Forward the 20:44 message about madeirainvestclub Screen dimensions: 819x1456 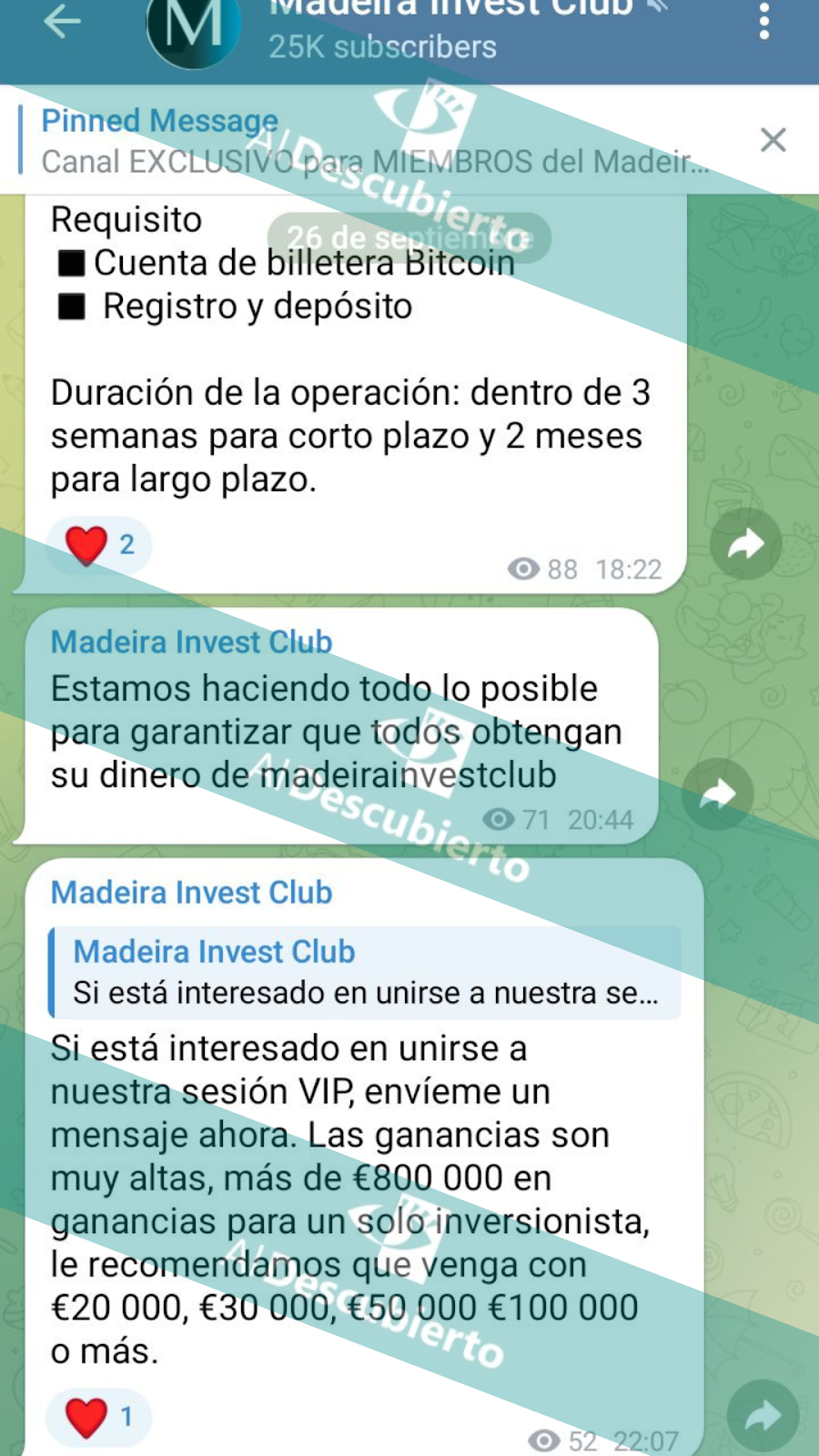pyautogui.click(x=718, y=794)
